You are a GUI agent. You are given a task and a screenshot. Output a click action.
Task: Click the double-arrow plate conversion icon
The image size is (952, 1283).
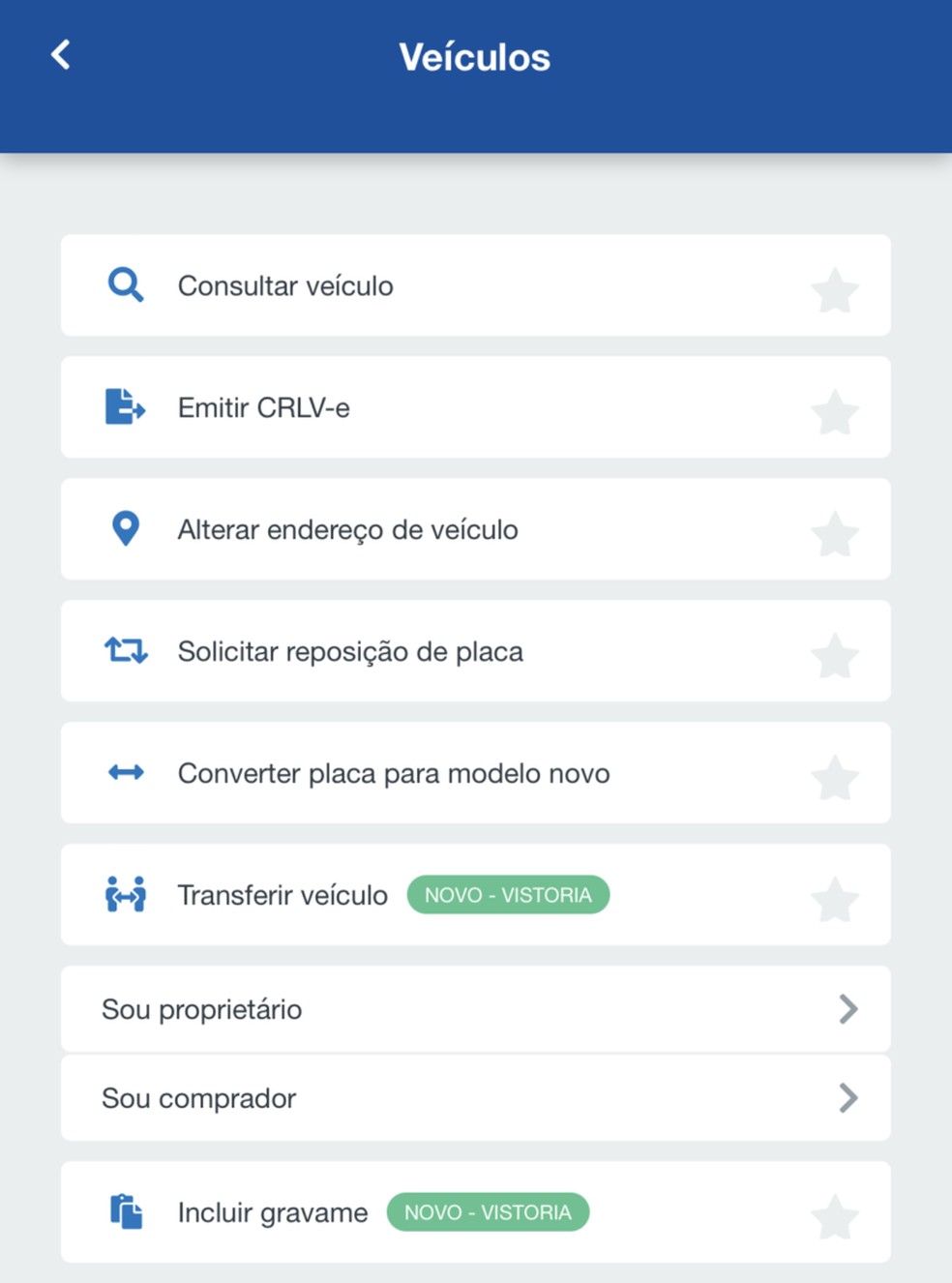pyautogui.click(x=125, y=772)
